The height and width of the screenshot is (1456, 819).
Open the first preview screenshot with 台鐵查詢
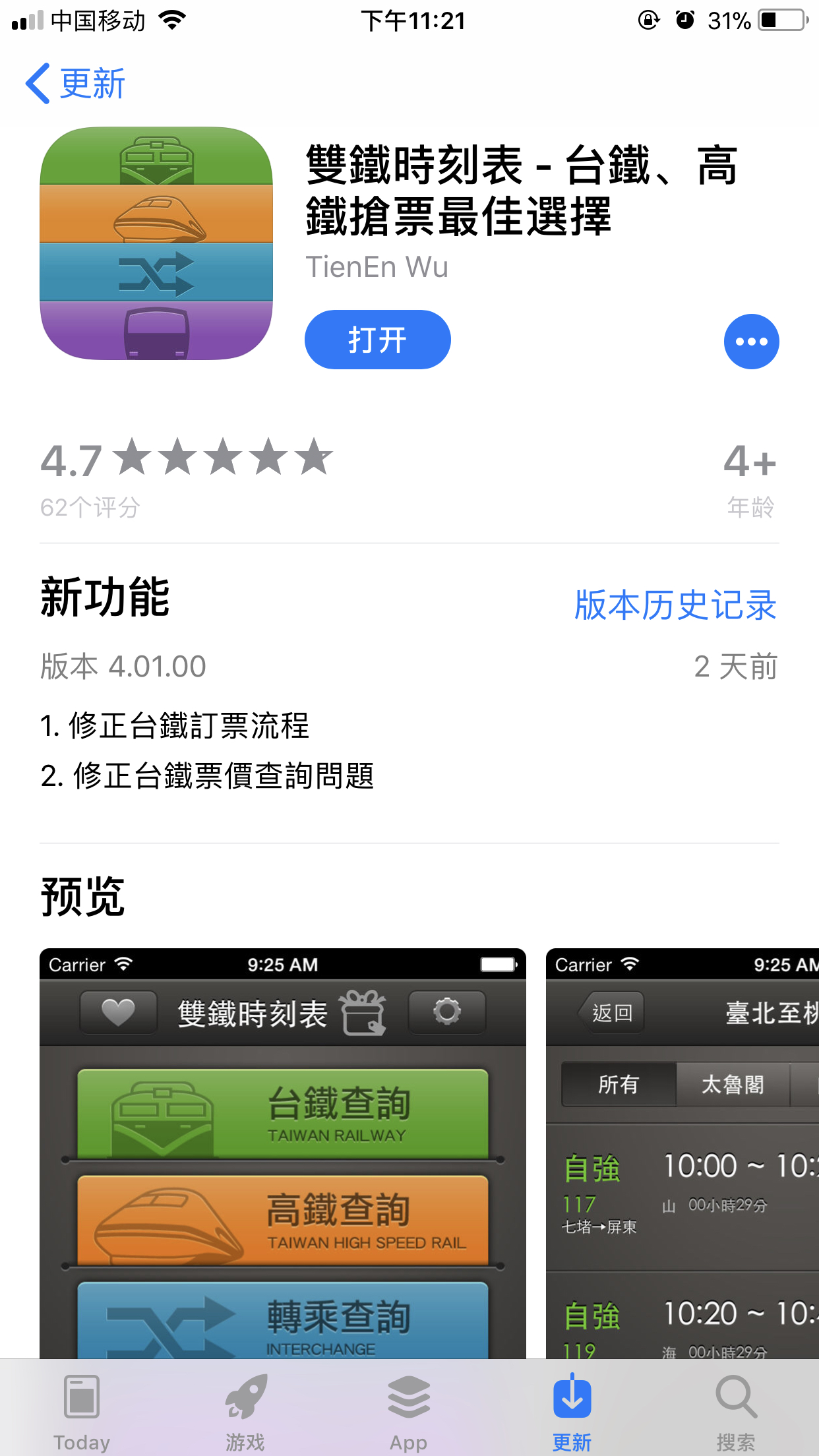[x=282, y=1153]
